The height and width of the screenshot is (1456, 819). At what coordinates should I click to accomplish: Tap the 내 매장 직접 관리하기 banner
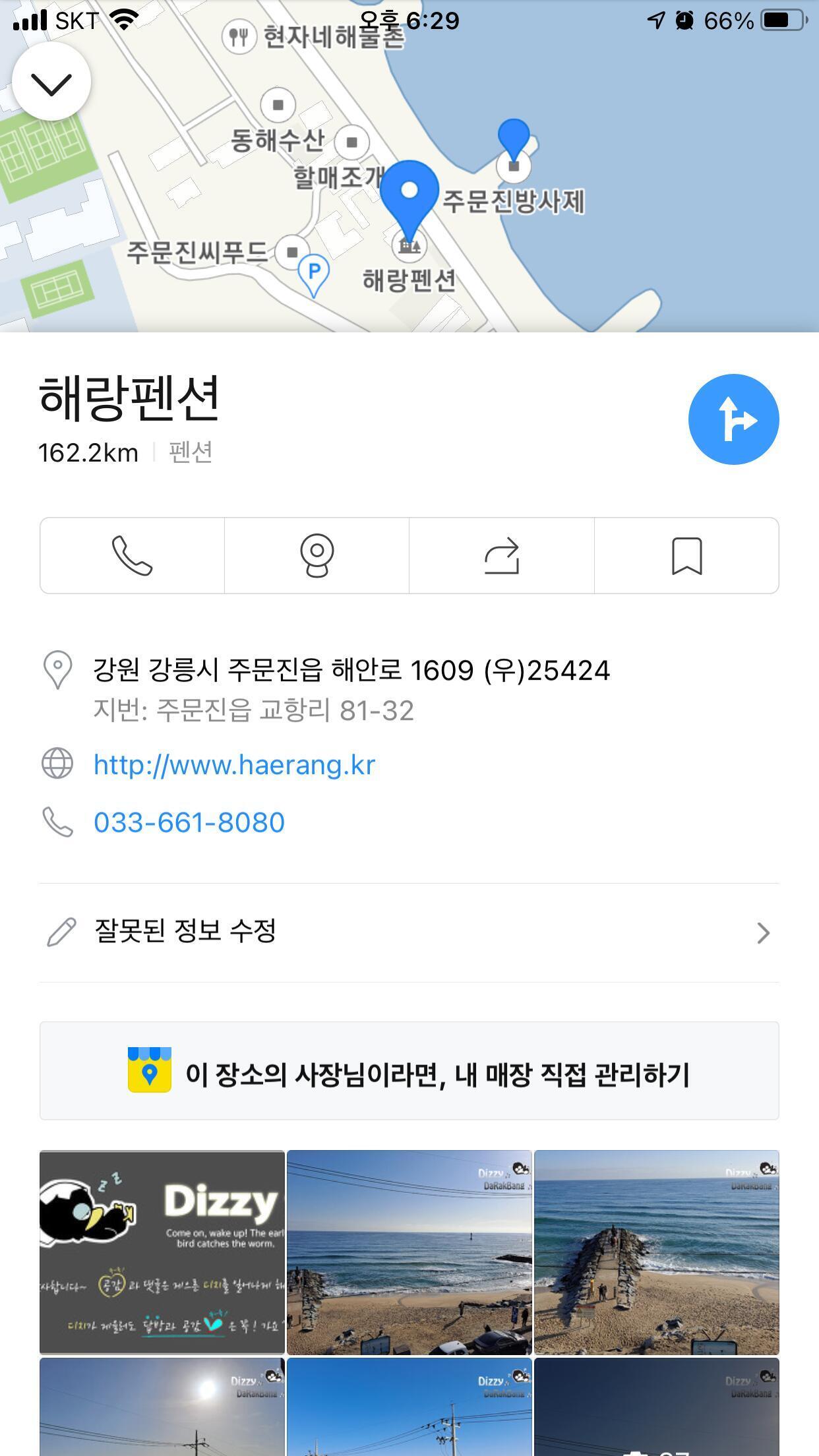[409, 1071]
